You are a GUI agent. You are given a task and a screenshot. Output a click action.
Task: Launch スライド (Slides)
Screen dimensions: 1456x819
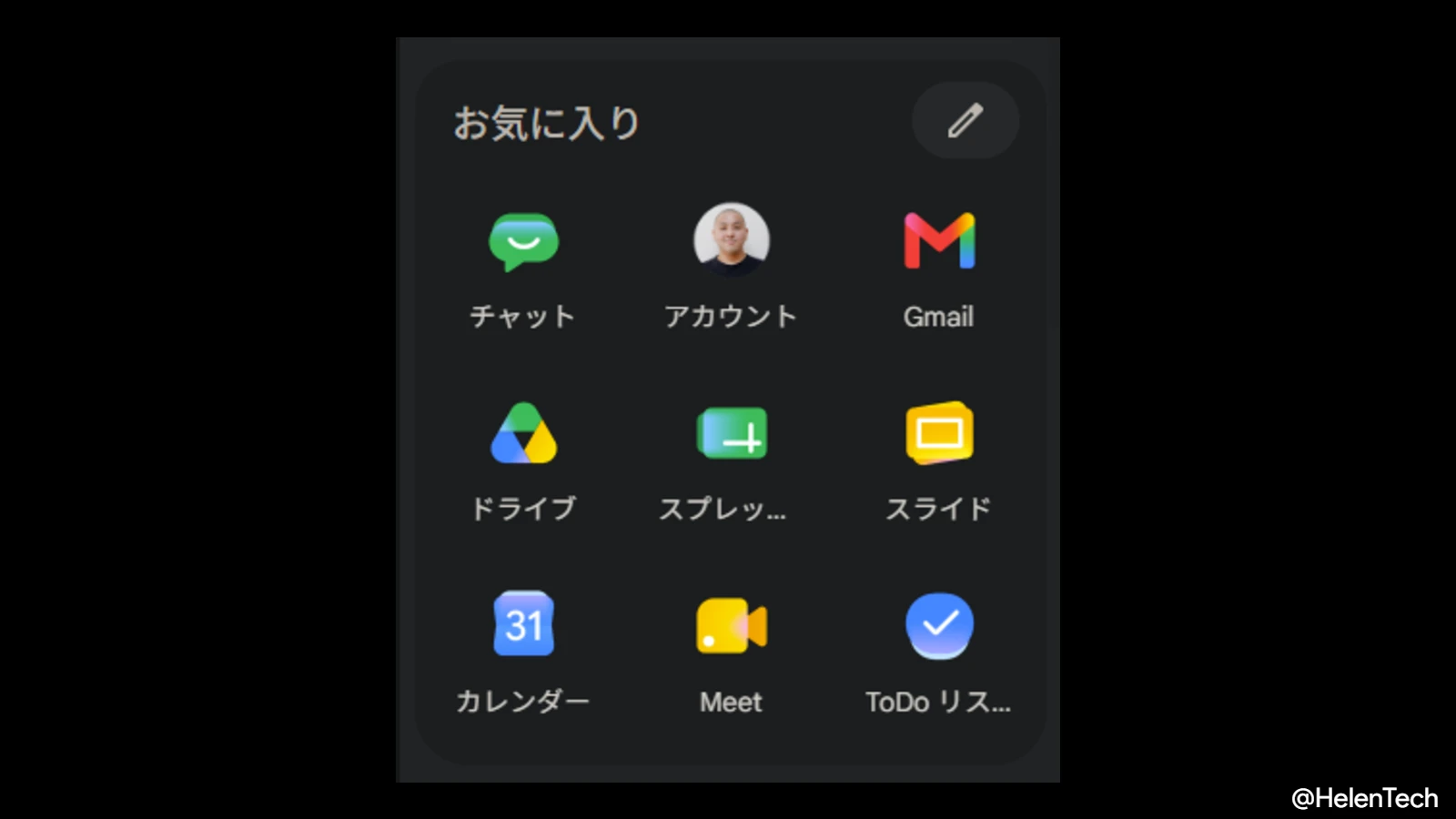point(939,461)
